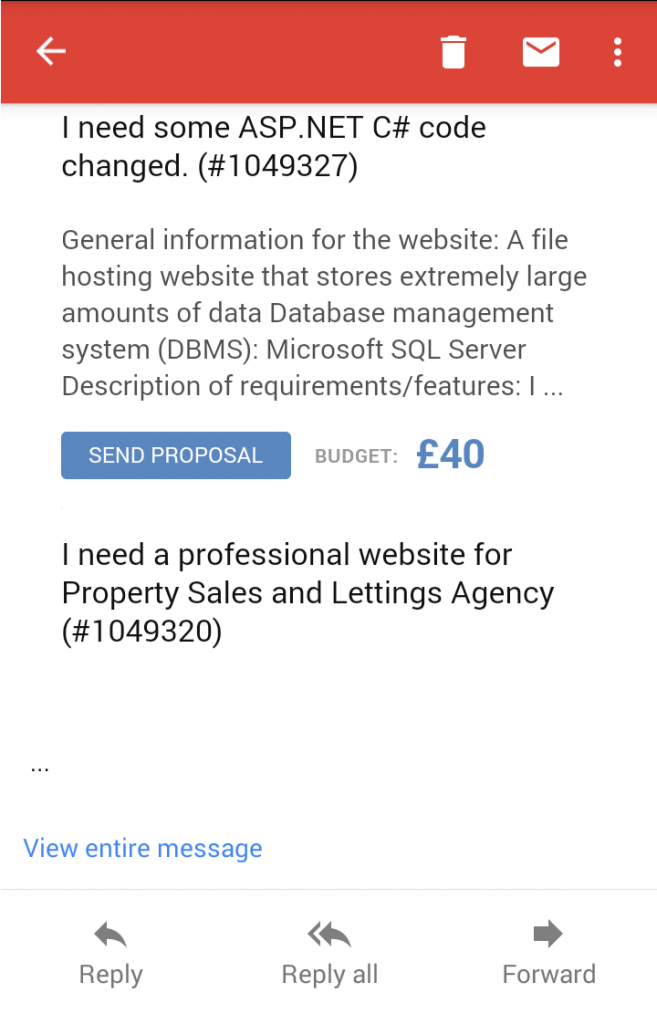Open the overflow menu
Viewport: 657px width, 1024px height.
click(x=618, y=52)
